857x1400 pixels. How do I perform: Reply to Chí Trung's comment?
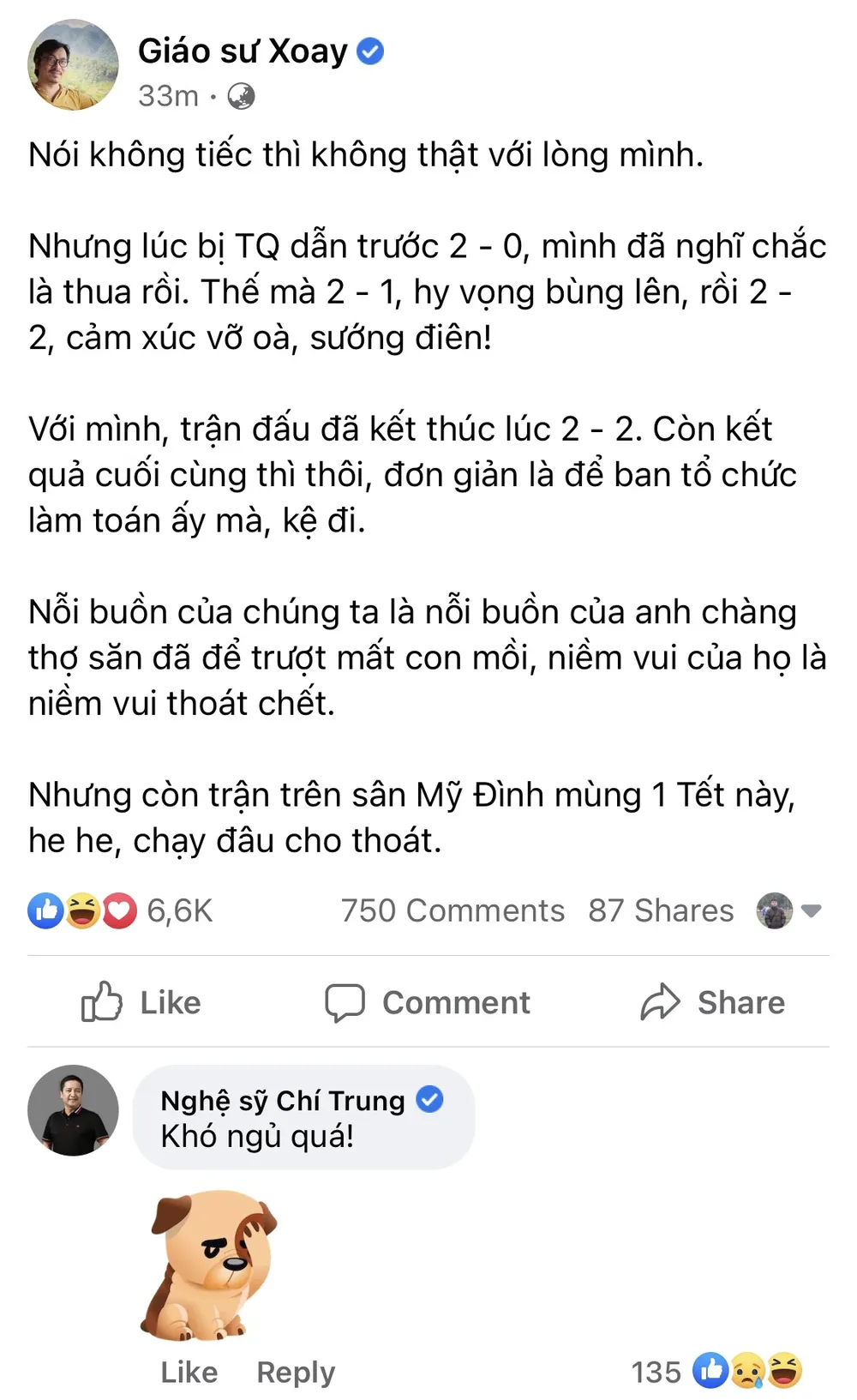296,1371
